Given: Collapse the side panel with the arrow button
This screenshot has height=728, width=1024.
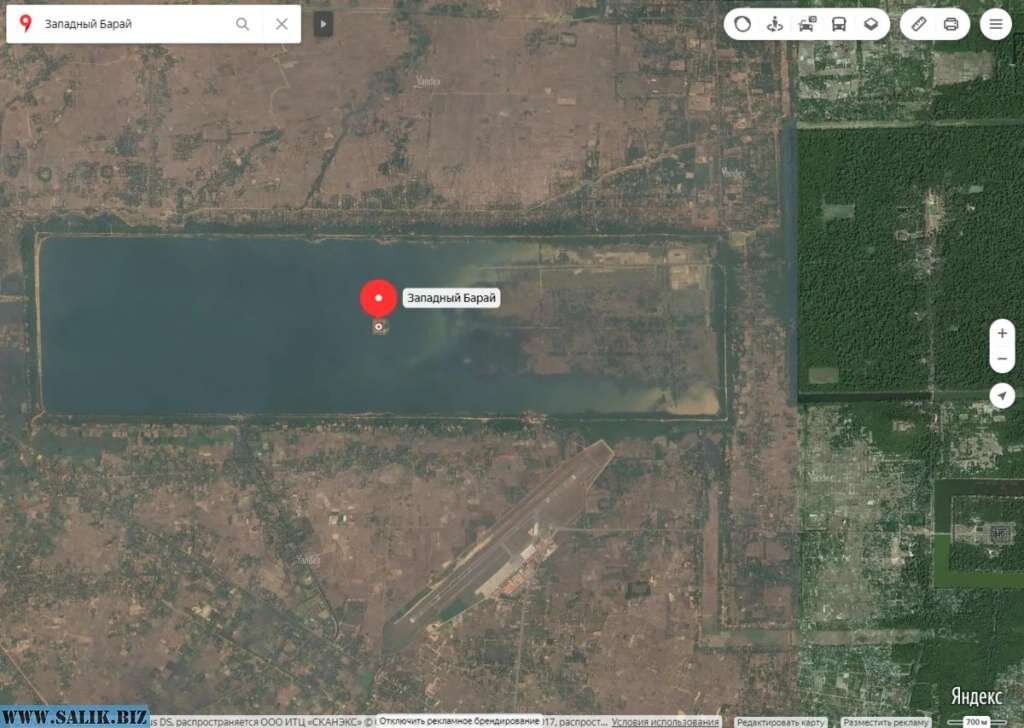Looking at the screenshot, I should [323, 24].
